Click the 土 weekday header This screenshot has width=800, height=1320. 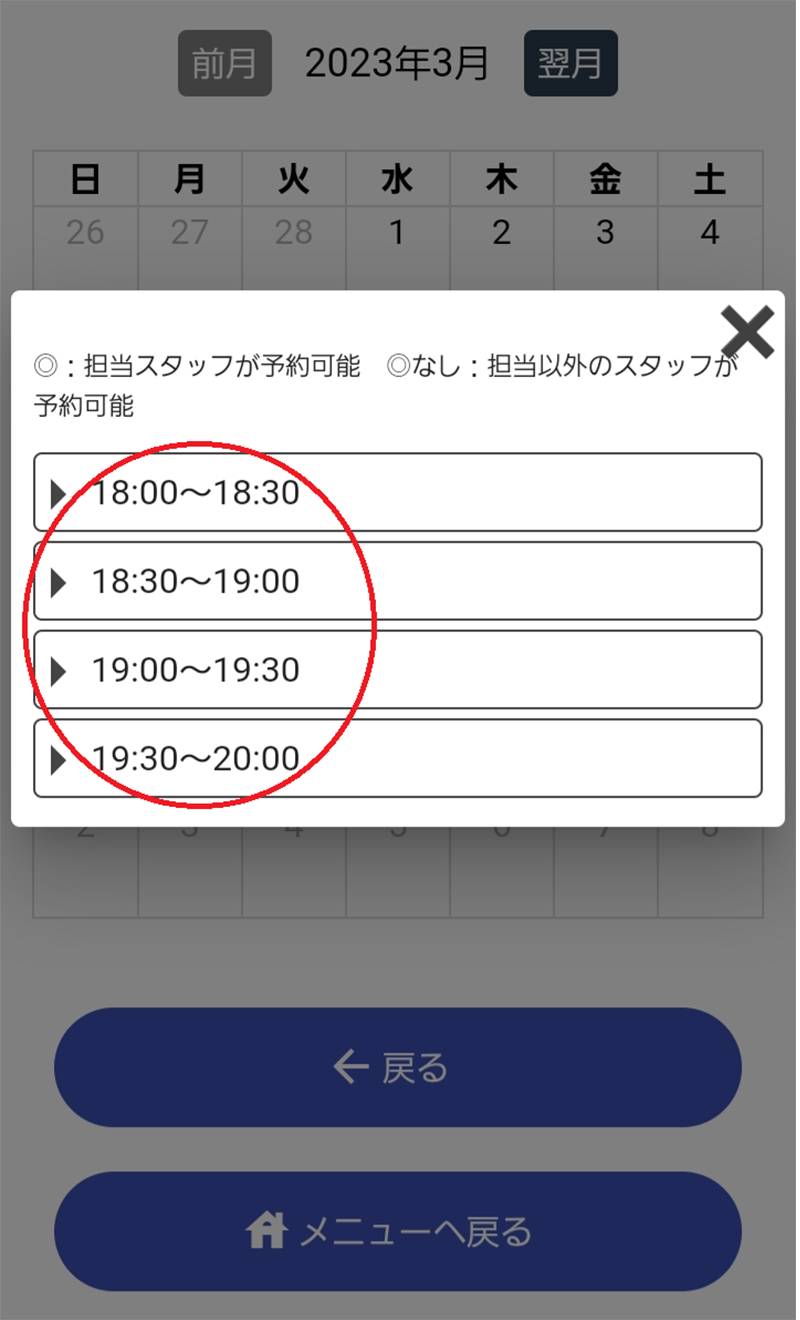(709, 178)
